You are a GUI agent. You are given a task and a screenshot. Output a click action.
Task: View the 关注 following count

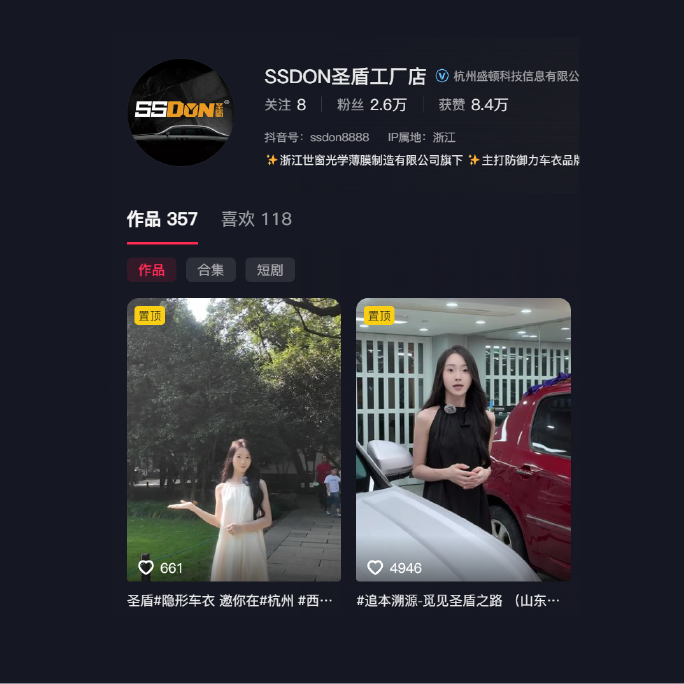285,104
